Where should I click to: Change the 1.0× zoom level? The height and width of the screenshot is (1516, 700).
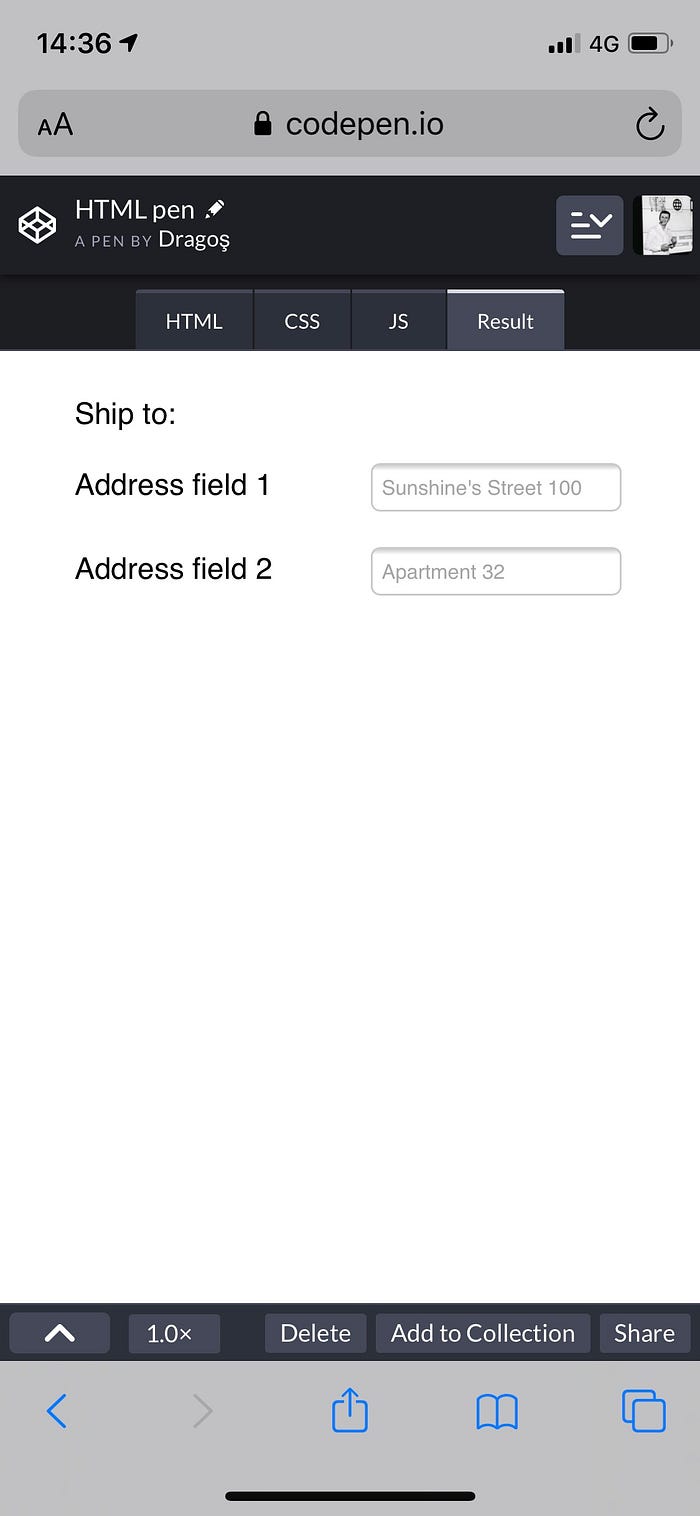(174, 1333)
